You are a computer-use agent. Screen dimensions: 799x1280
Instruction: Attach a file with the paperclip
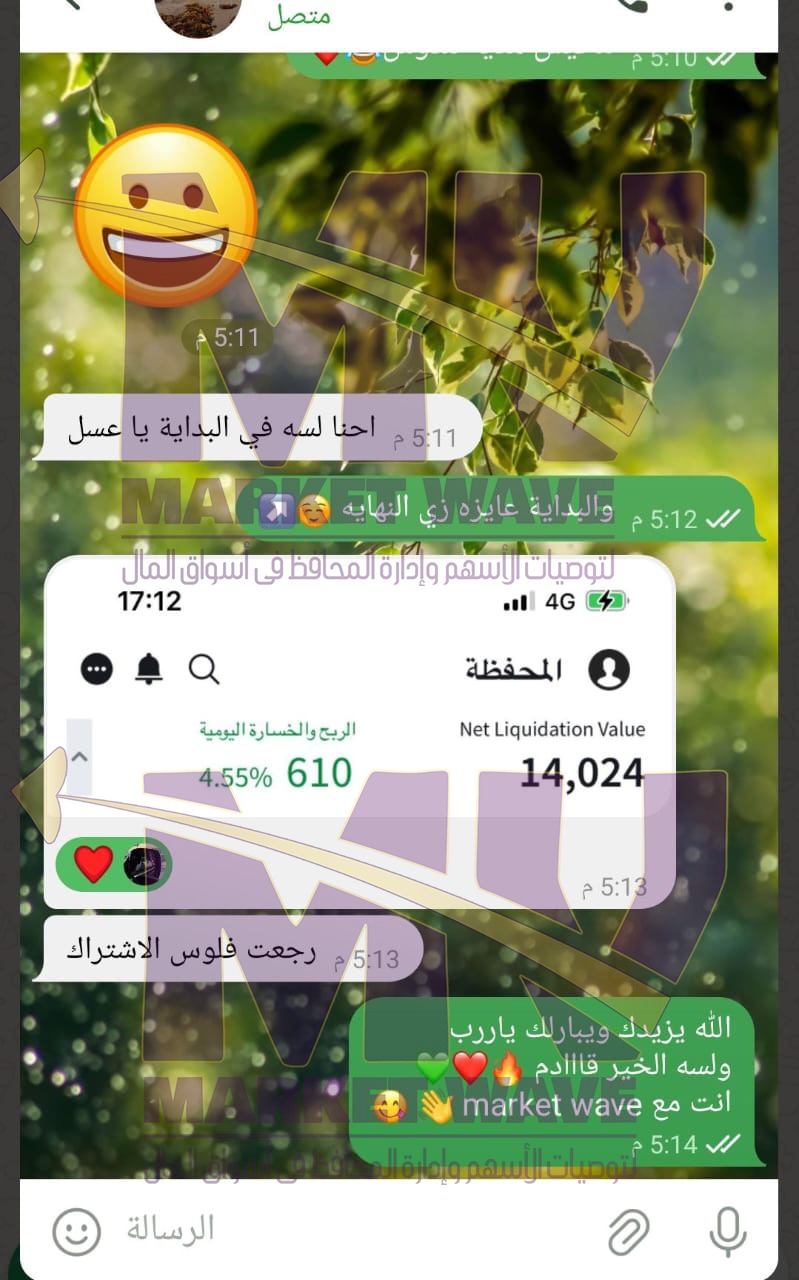(x=629, y=1231)
